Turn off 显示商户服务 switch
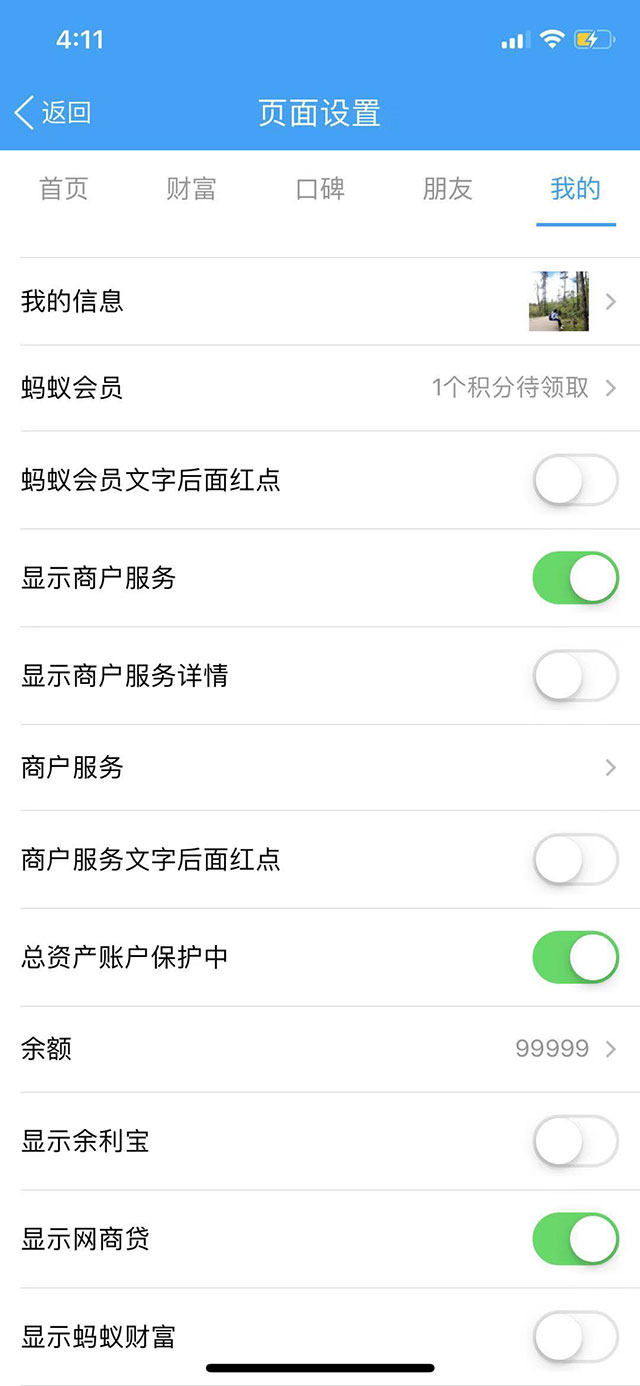The image size is (640, 1386). 575,578
